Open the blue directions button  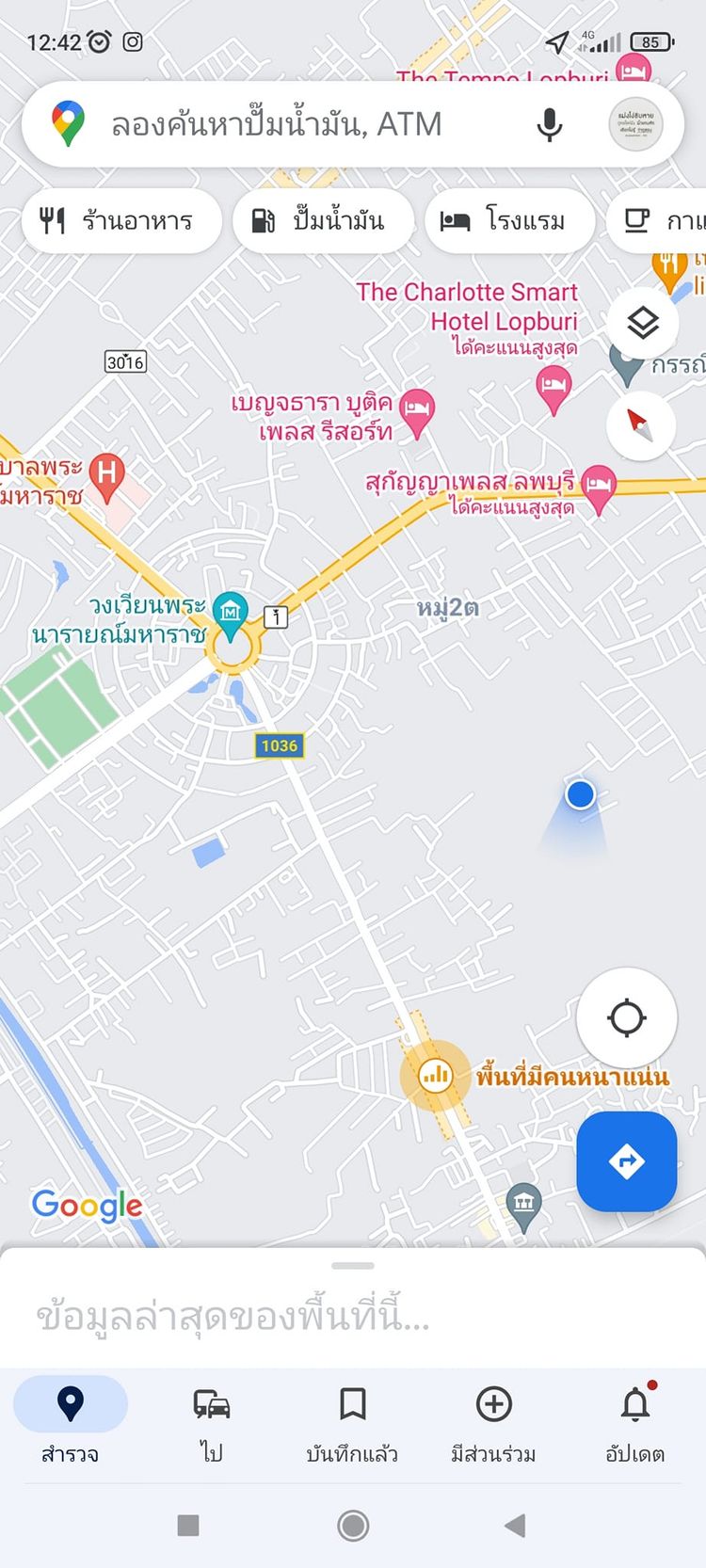(x=626, y=1161)
